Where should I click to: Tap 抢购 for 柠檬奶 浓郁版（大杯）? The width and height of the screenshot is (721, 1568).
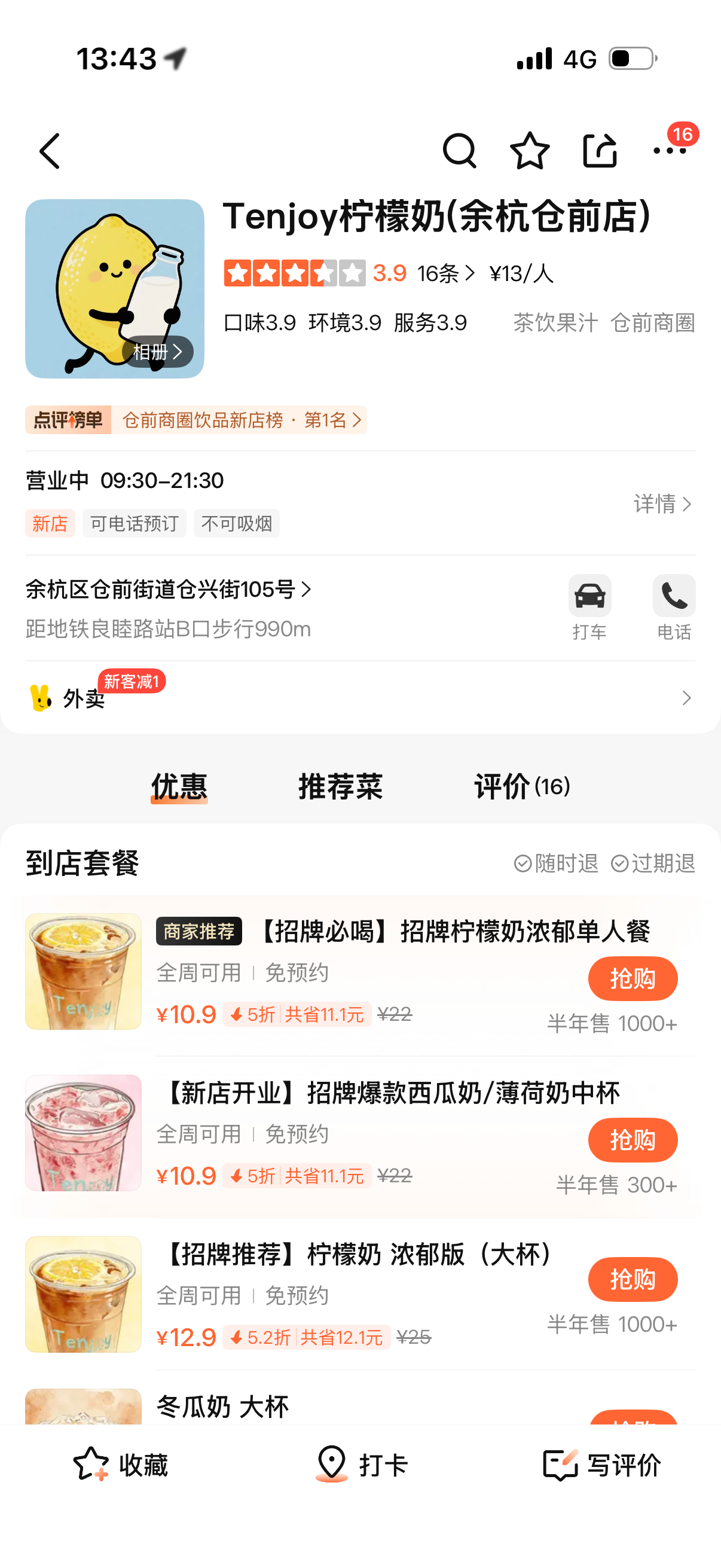click(633, 1280)
